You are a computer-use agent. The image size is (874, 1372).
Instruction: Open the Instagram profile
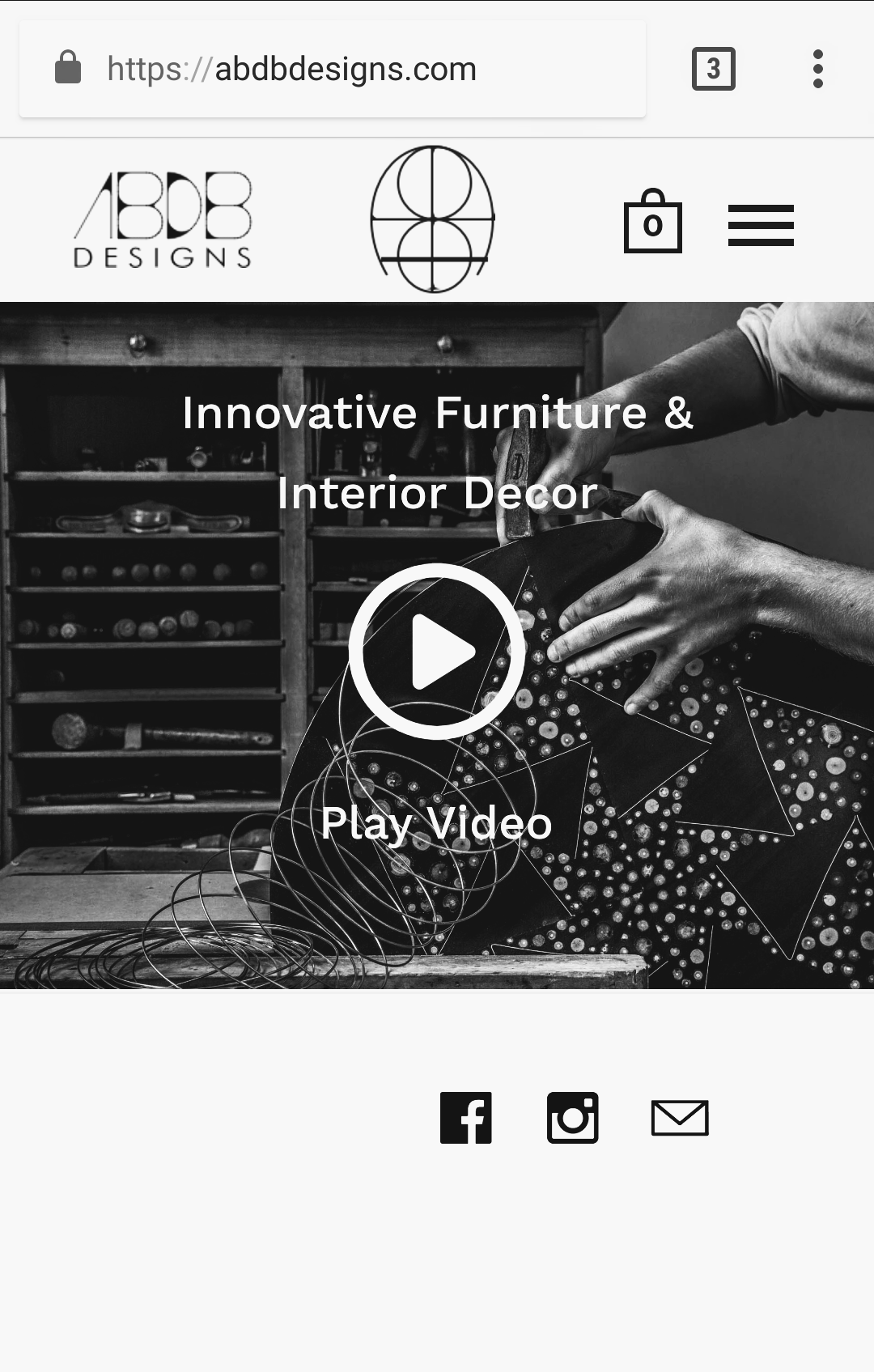click(573, 1118)
